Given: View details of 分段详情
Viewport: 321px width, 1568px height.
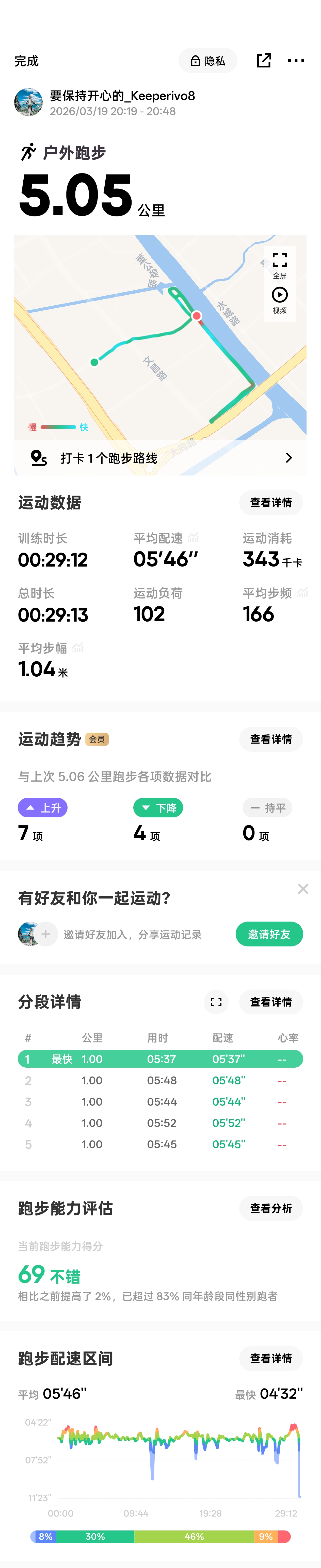Looking at the screenshot, I should coord(271,1002).
